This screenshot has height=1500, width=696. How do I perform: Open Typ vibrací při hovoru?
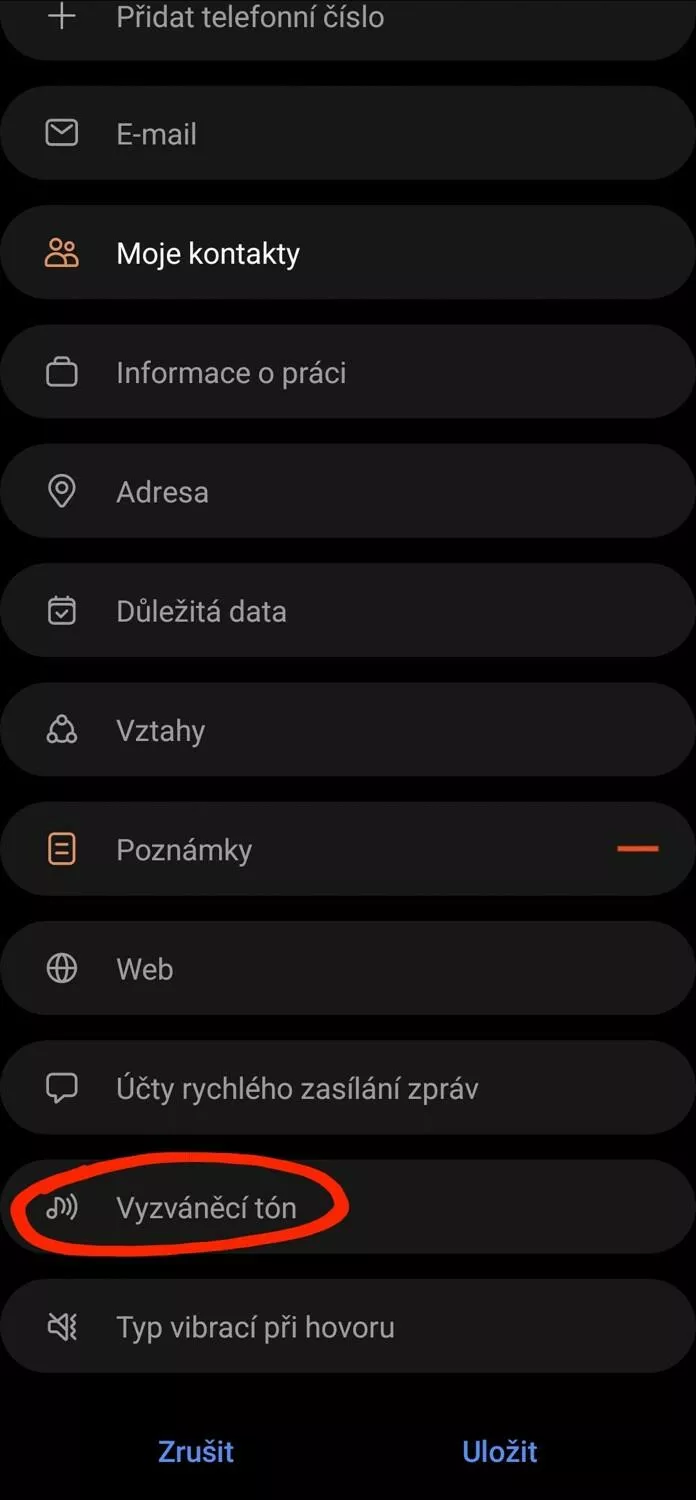348,1326
